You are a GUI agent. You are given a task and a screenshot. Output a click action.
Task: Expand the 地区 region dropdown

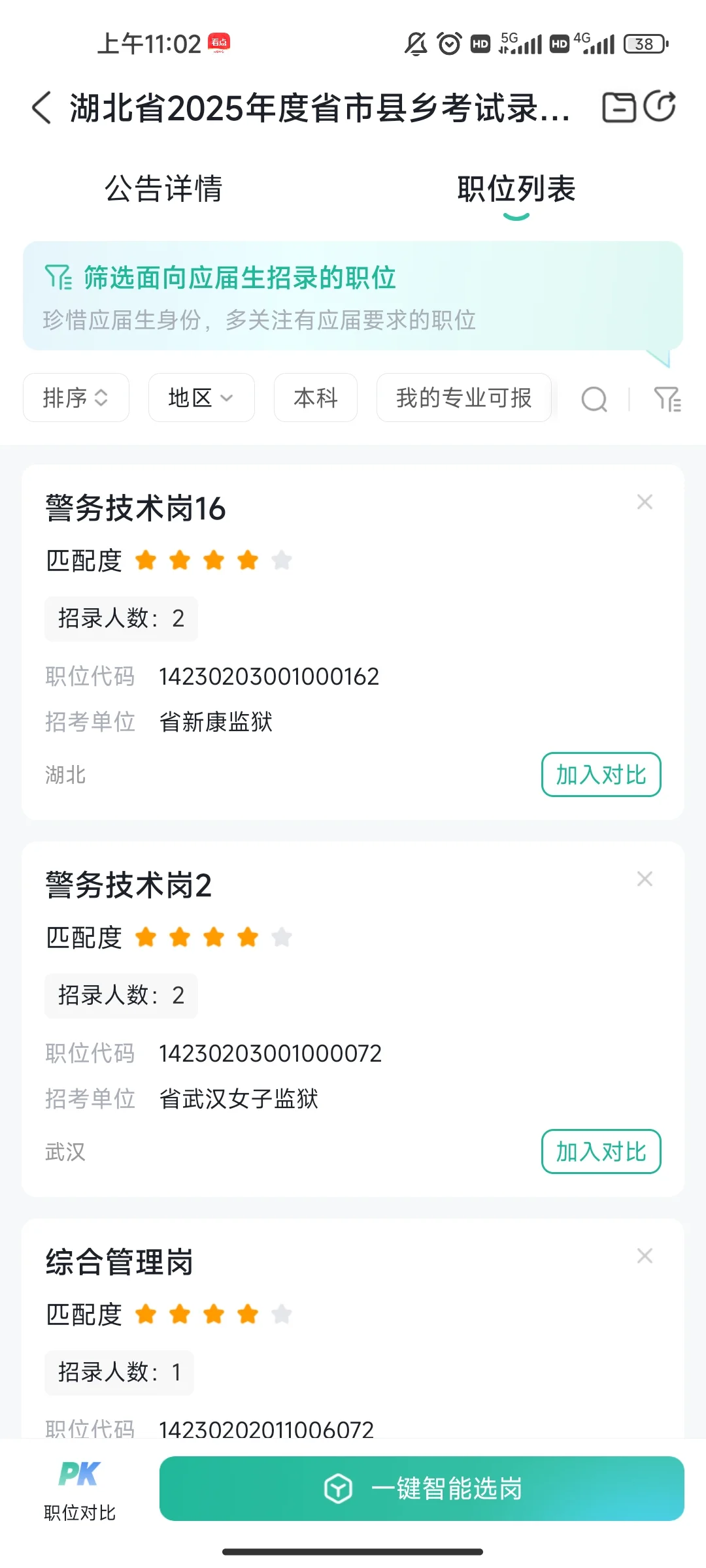(201, 398)
